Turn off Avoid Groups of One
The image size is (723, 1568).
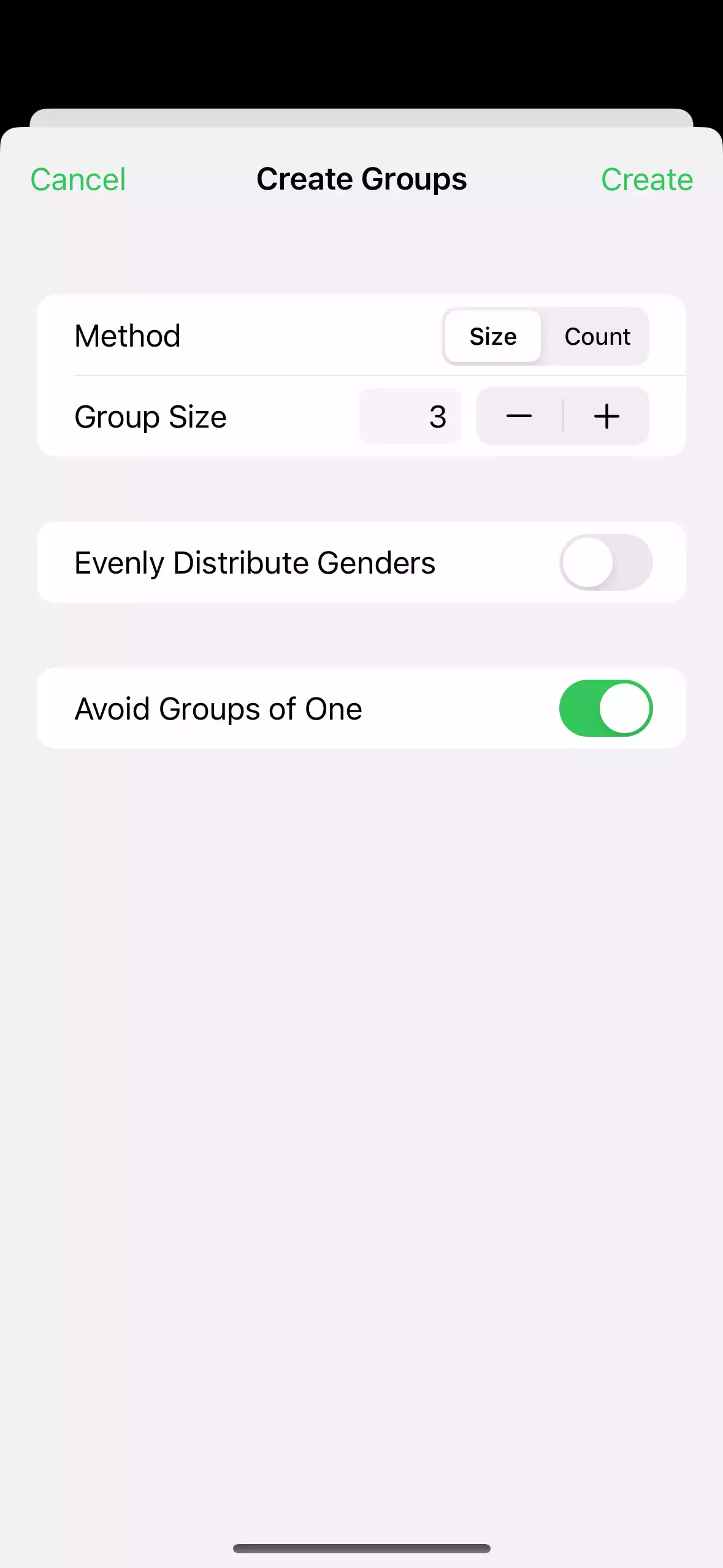tap(605, 709)
